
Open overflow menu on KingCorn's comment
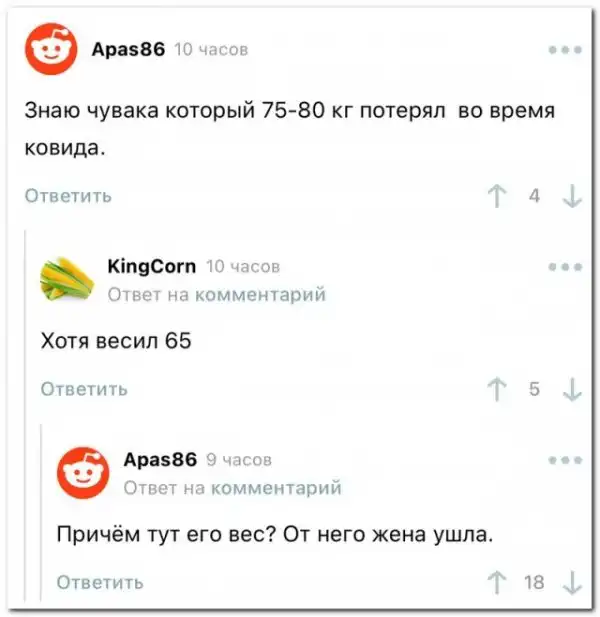[x=564, y=267]
